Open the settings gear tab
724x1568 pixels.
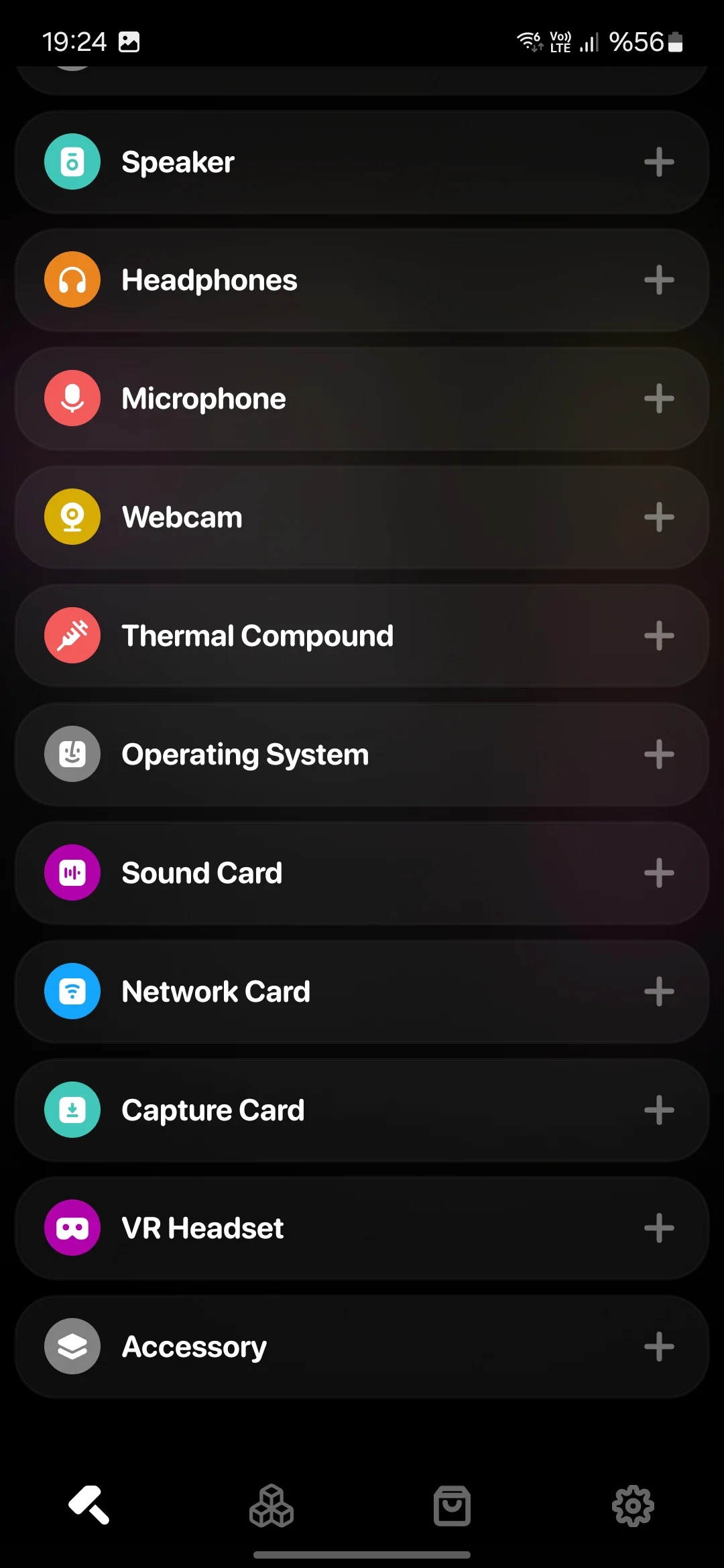click(x=633, y=1506)
